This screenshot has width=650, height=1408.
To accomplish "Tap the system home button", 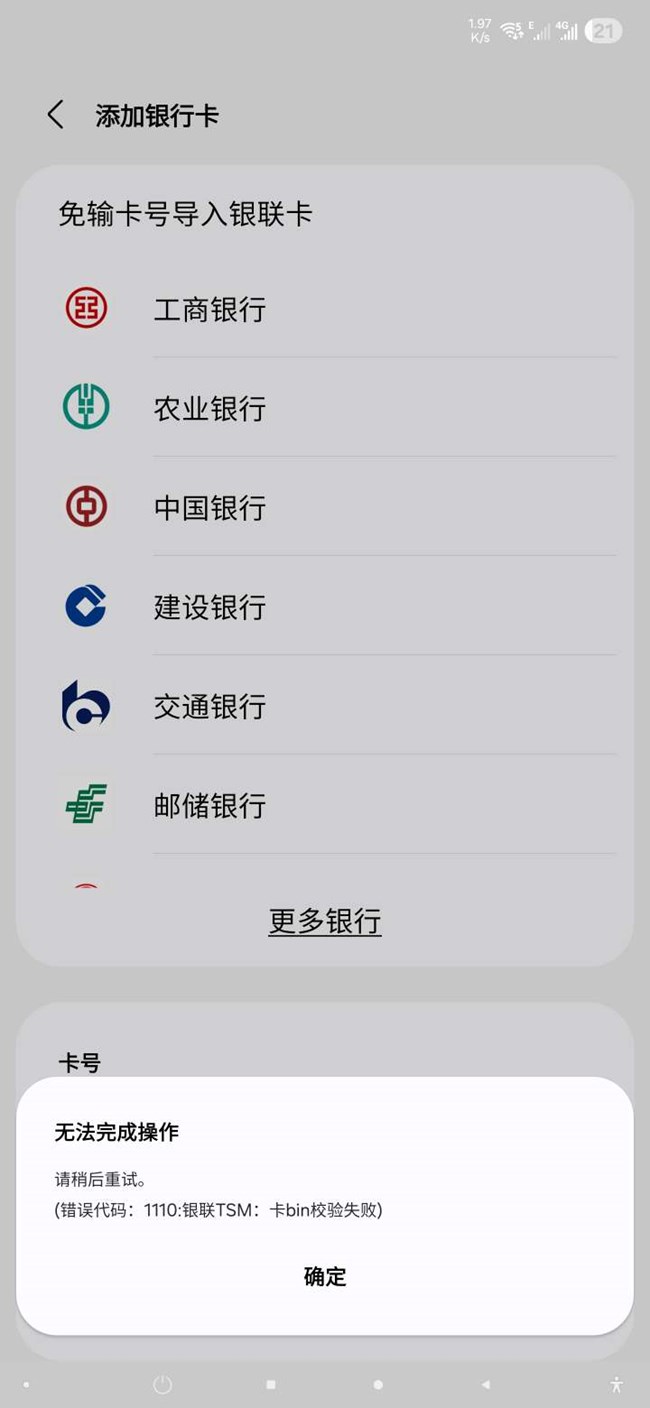I will pyautogui.click(x=378, y=1385).
